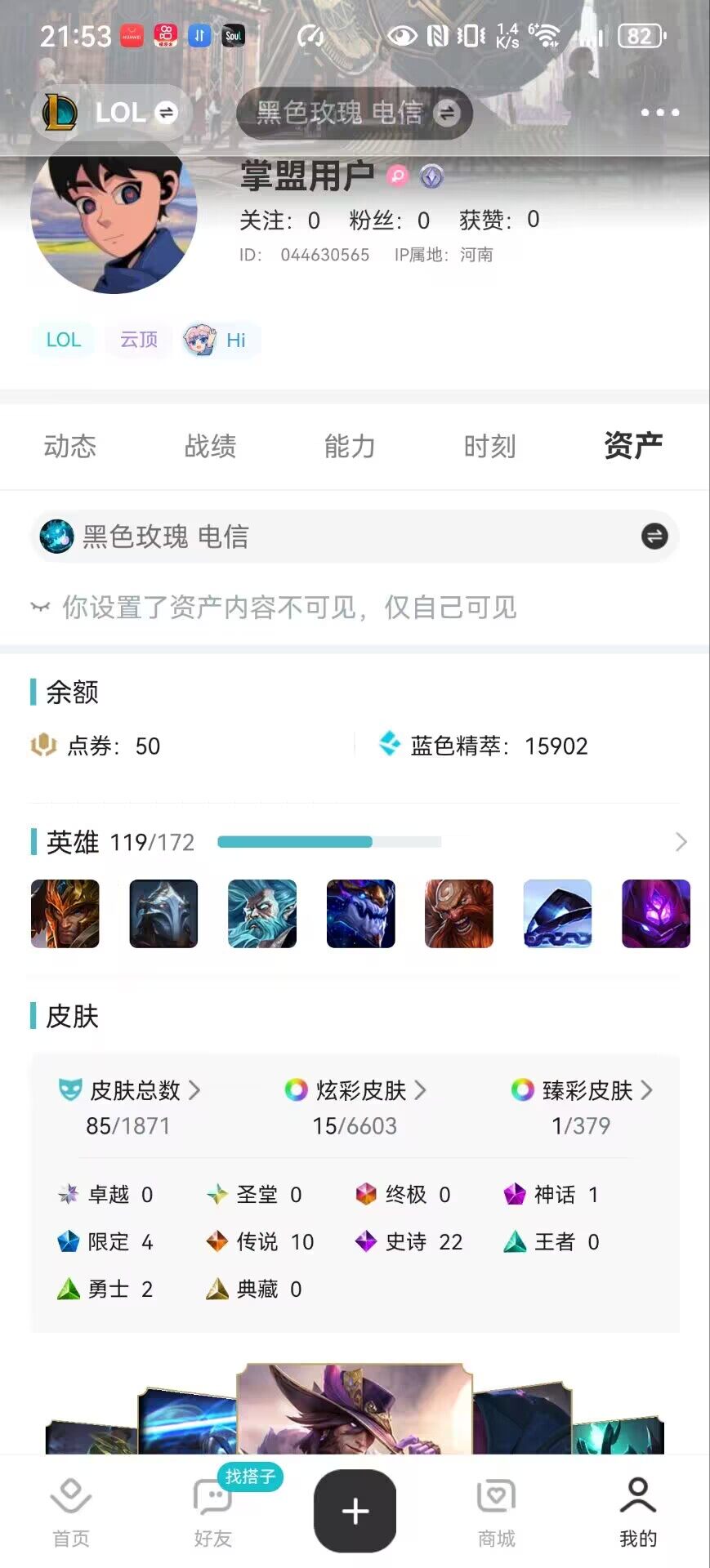Change server via top 黑色玫瑰 电信 pill
Viewport: 710px width, 1568px height.
(x=355, y=113)
